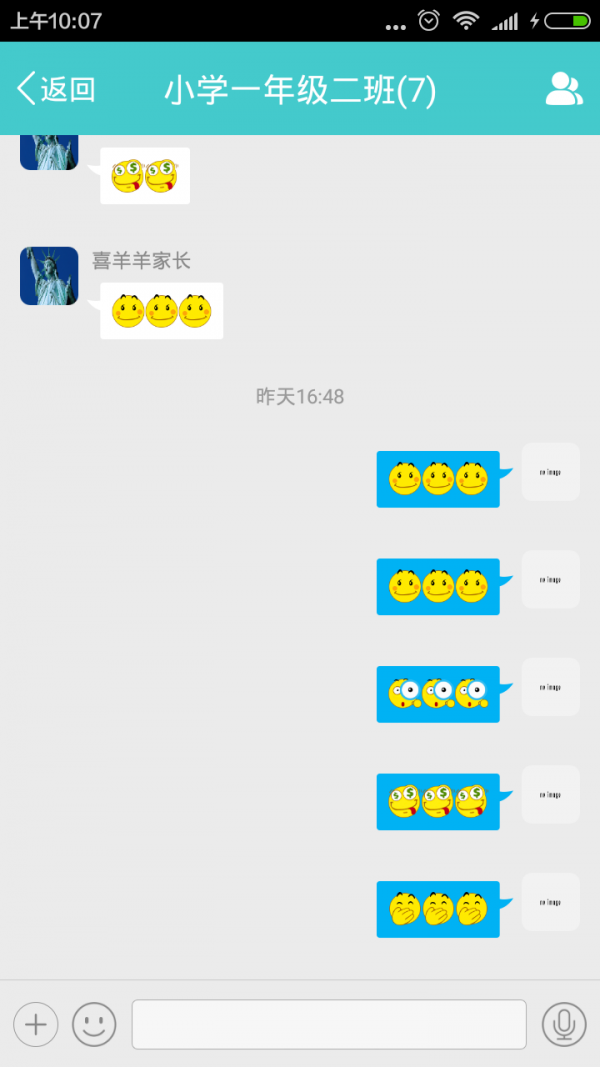Screen dimensions: 600x1067
Task: Open the group members icon
Action: tap(563, 90)
